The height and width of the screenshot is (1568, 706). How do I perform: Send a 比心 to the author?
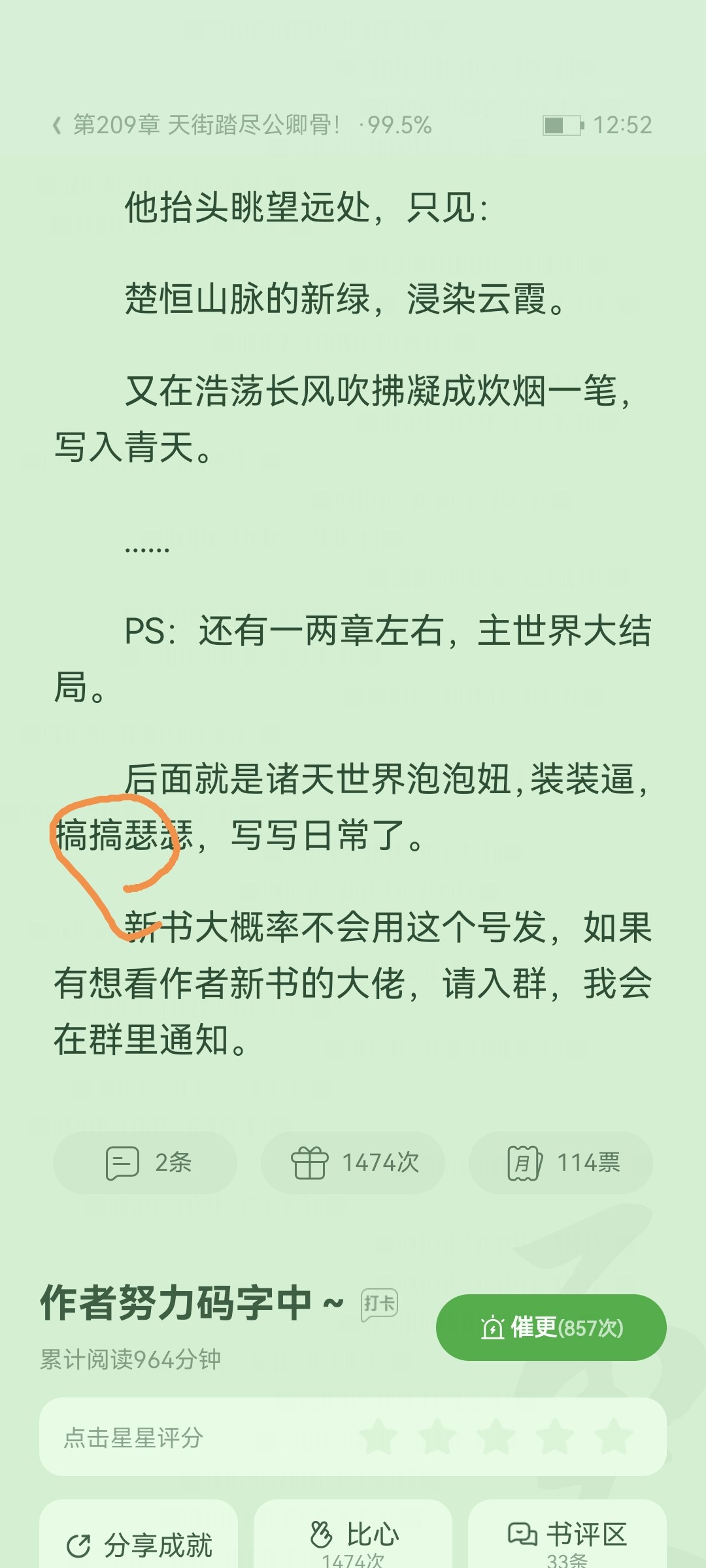[353, 1541]
